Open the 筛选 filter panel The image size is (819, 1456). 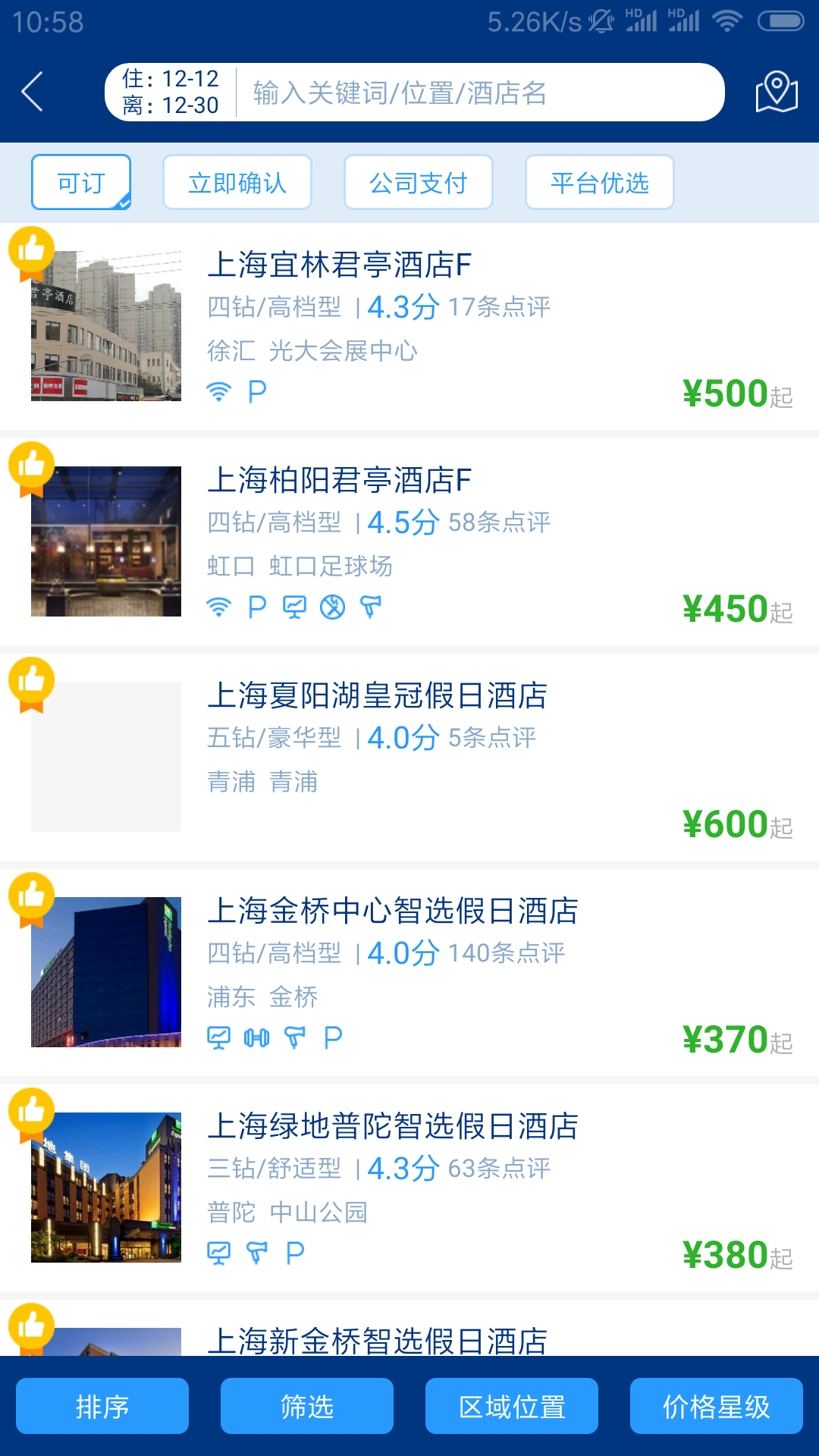click(x=306, y=1406)
